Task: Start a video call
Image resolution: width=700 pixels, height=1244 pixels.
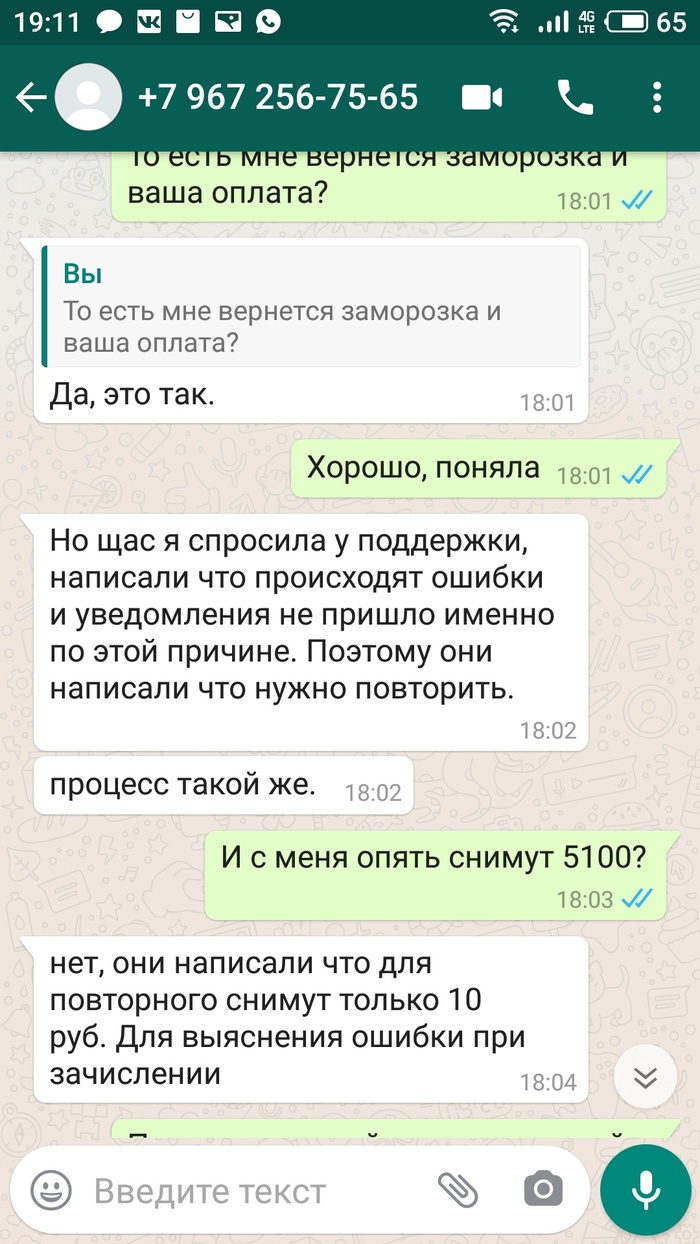Action: [481, 97]
